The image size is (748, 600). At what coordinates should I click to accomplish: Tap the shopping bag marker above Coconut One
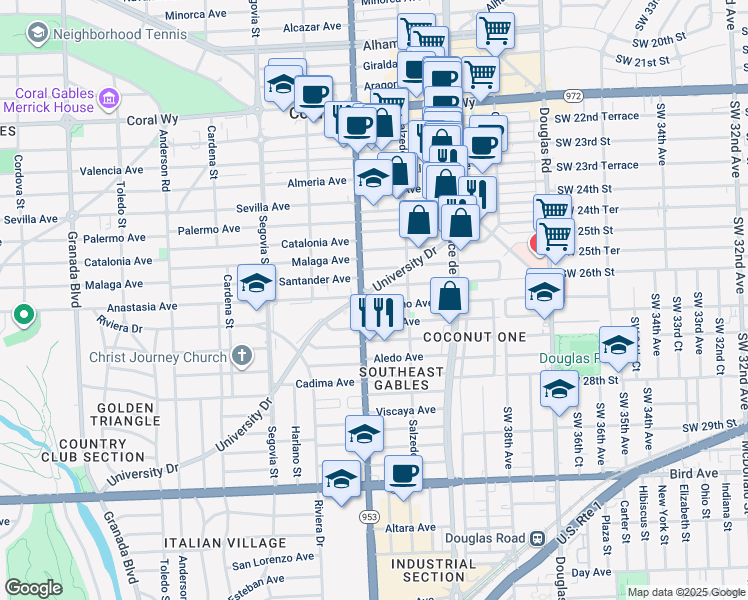tap(449, 298)
